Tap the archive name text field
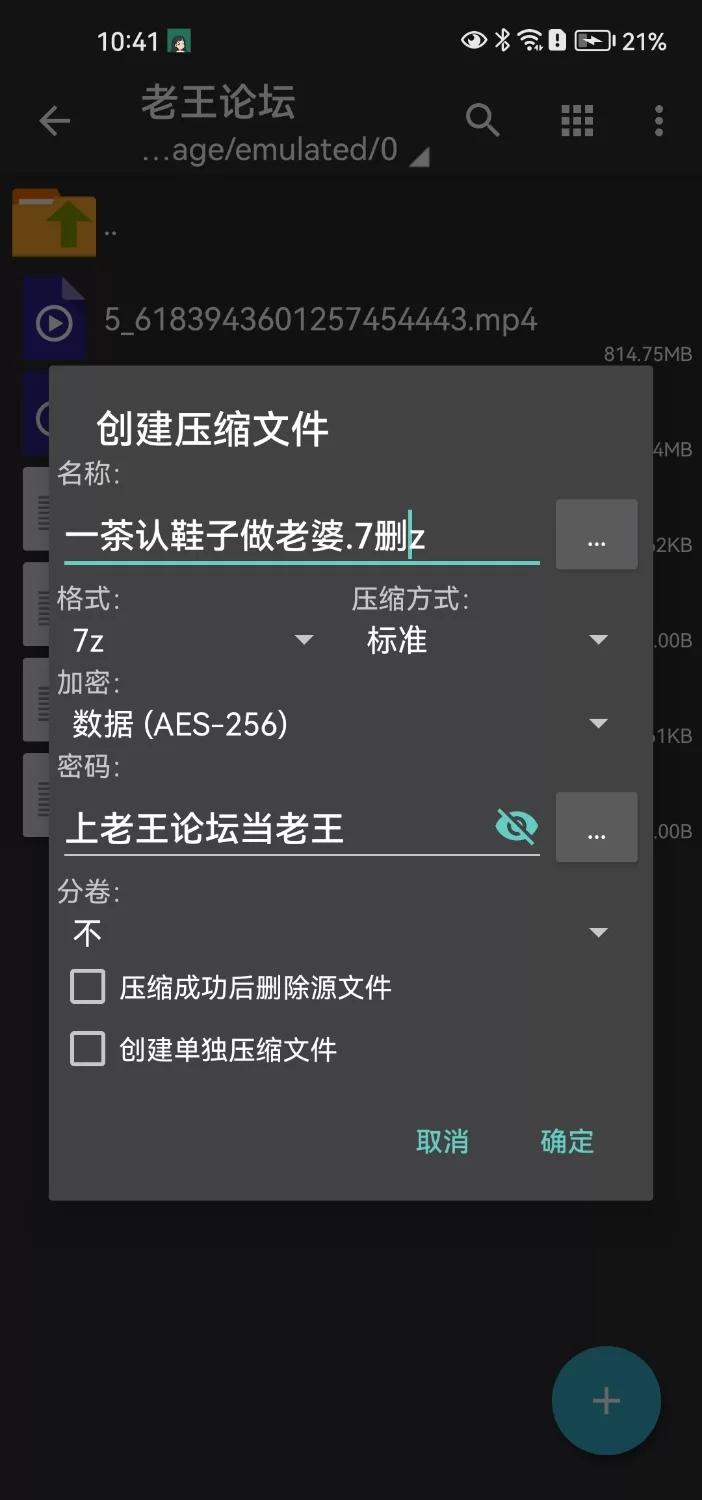Image resolution: width=702 pixels, height=1500 pixels. point(300,537)
